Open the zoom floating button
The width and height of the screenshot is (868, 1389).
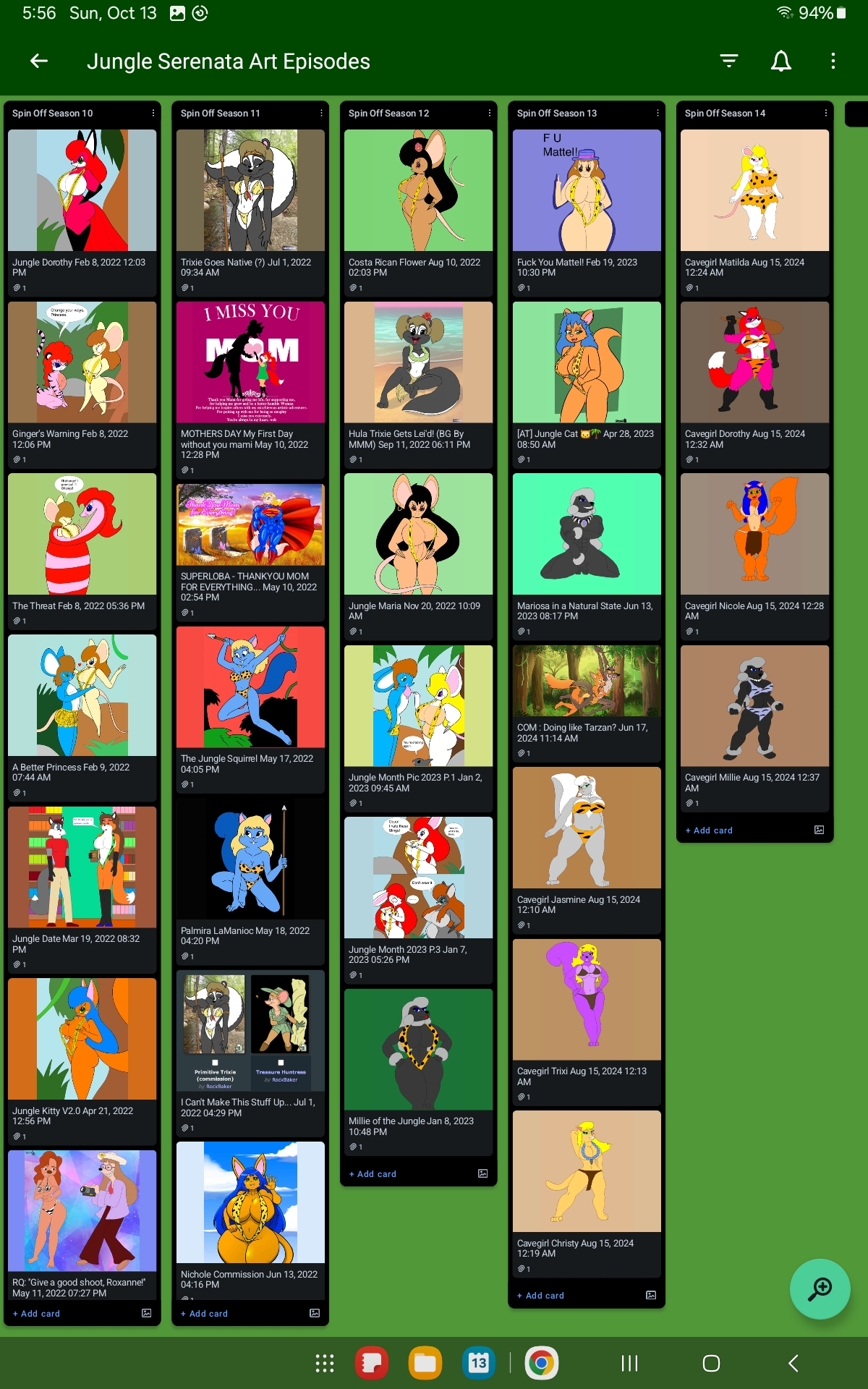coord(820,1288)
